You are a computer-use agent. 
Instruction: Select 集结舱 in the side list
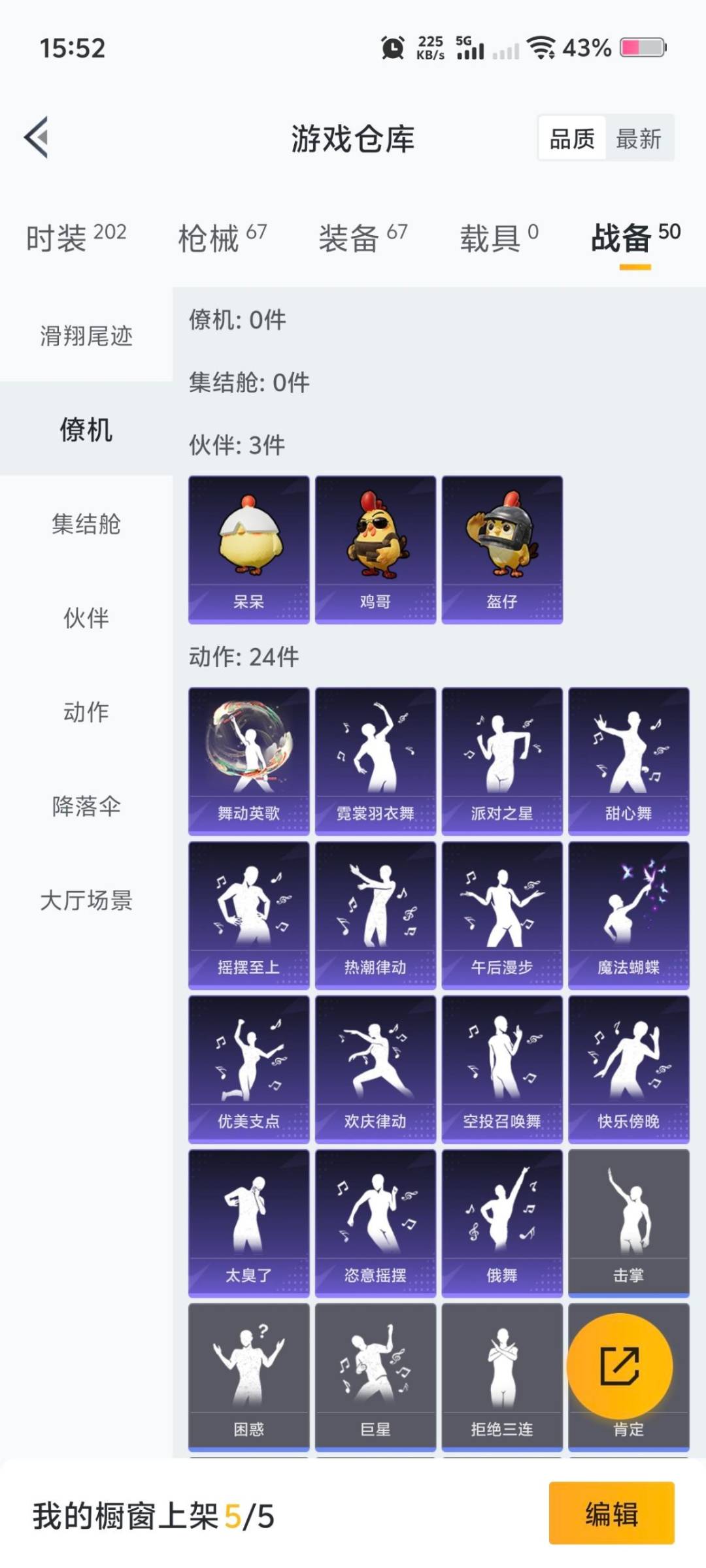[86, 524]
